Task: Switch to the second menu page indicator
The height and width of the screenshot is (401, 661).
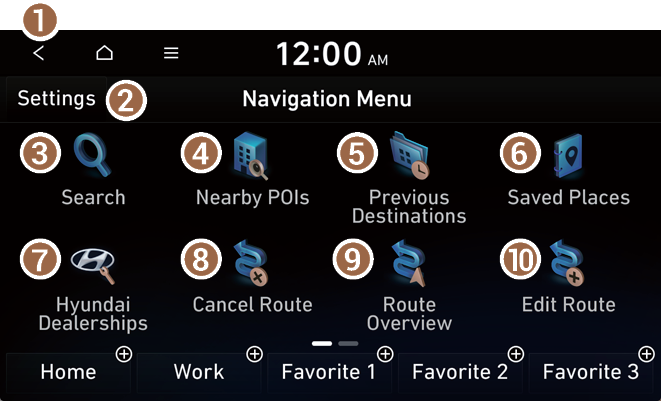Action: tap(348, 343)
